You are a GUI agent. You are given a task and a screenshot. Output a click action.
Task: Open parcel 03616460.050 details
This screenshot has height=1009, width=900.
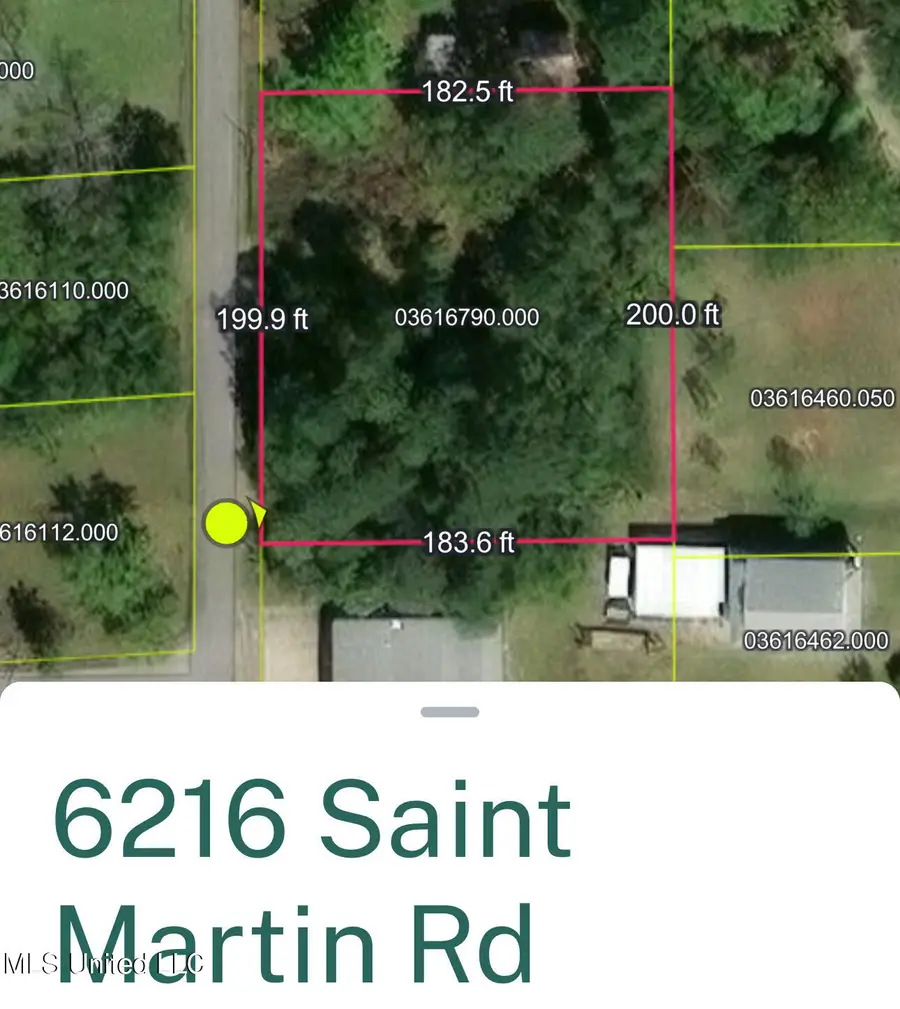tap(823, 398)
